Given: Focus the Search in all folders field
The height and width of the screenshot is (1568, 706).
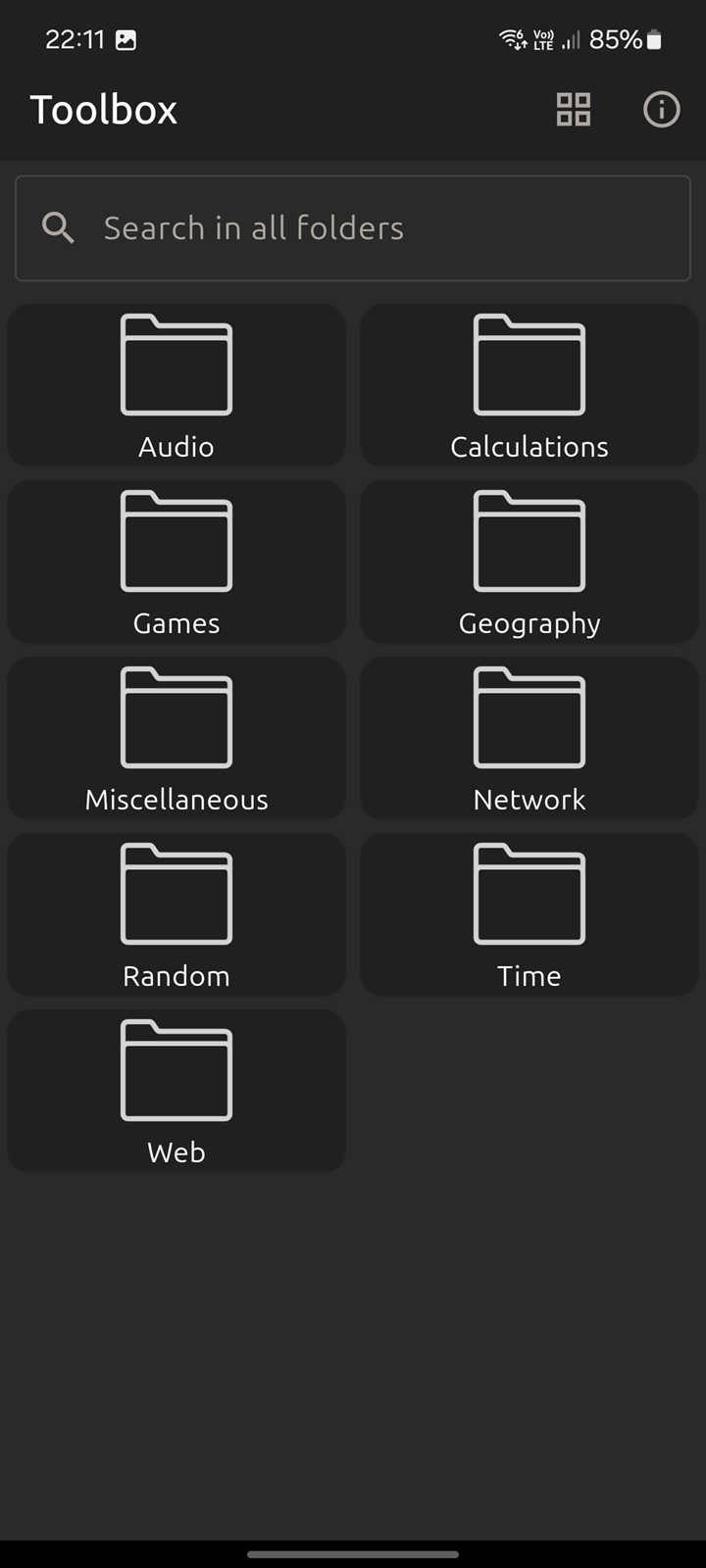Looking at the screenshot, I should click(x=353, y=228).
